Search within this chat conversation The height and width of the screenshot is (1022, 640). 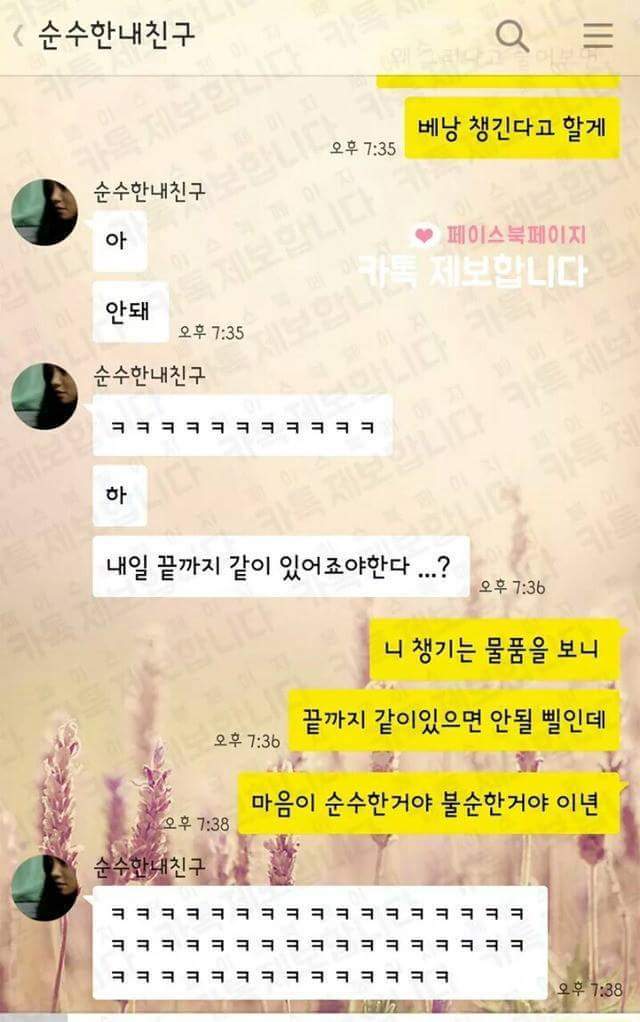coord(512,35)
